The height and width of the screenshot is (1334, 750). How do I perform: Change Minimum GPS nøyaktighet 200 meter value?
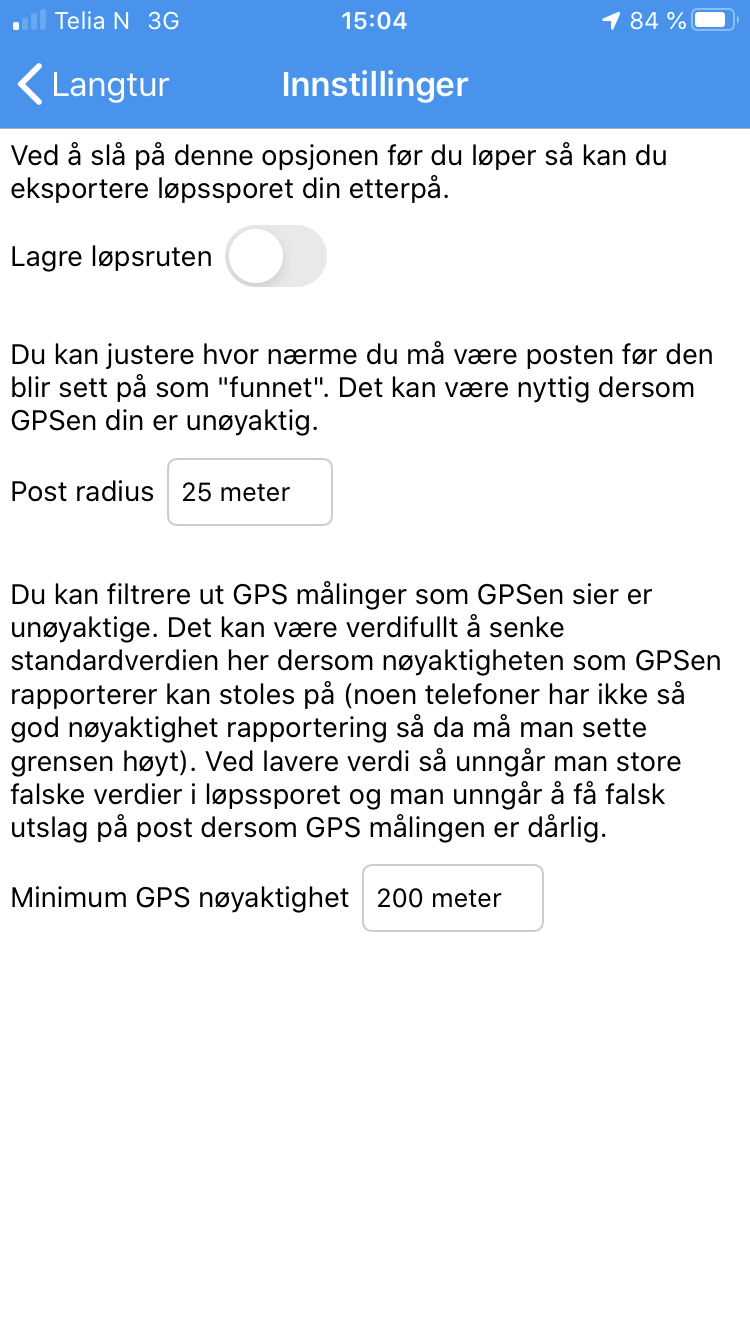point(453,898)
